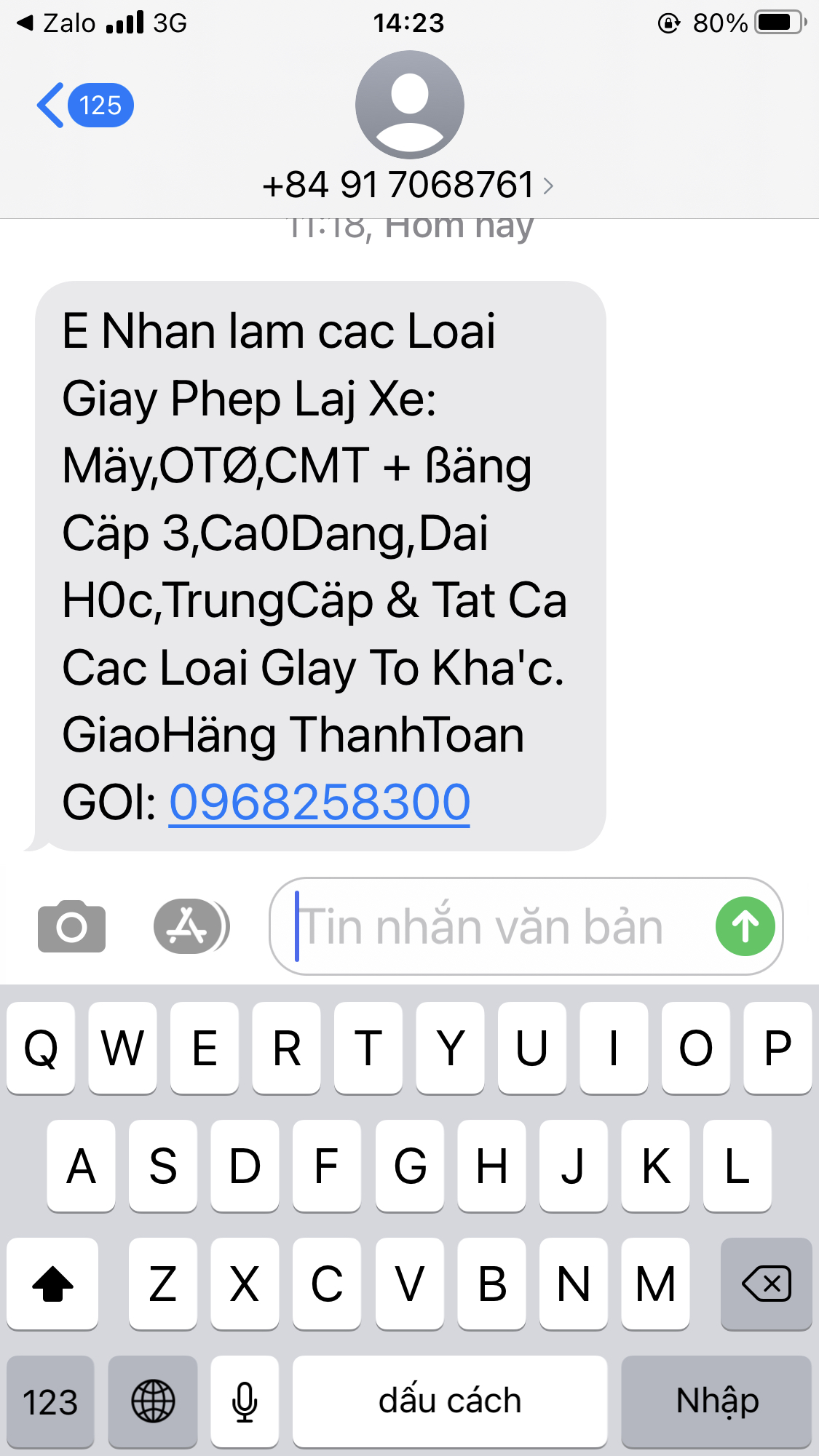Start dictation with the microphone key
This screenshot has height=1456, width=819.
tap(245, 1401)
